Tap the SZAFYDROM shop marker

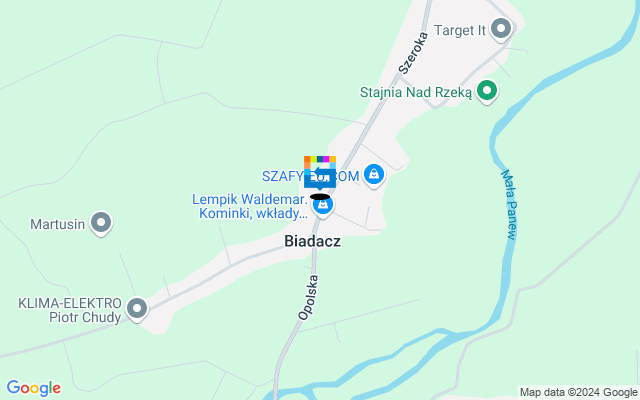[373, 176]
